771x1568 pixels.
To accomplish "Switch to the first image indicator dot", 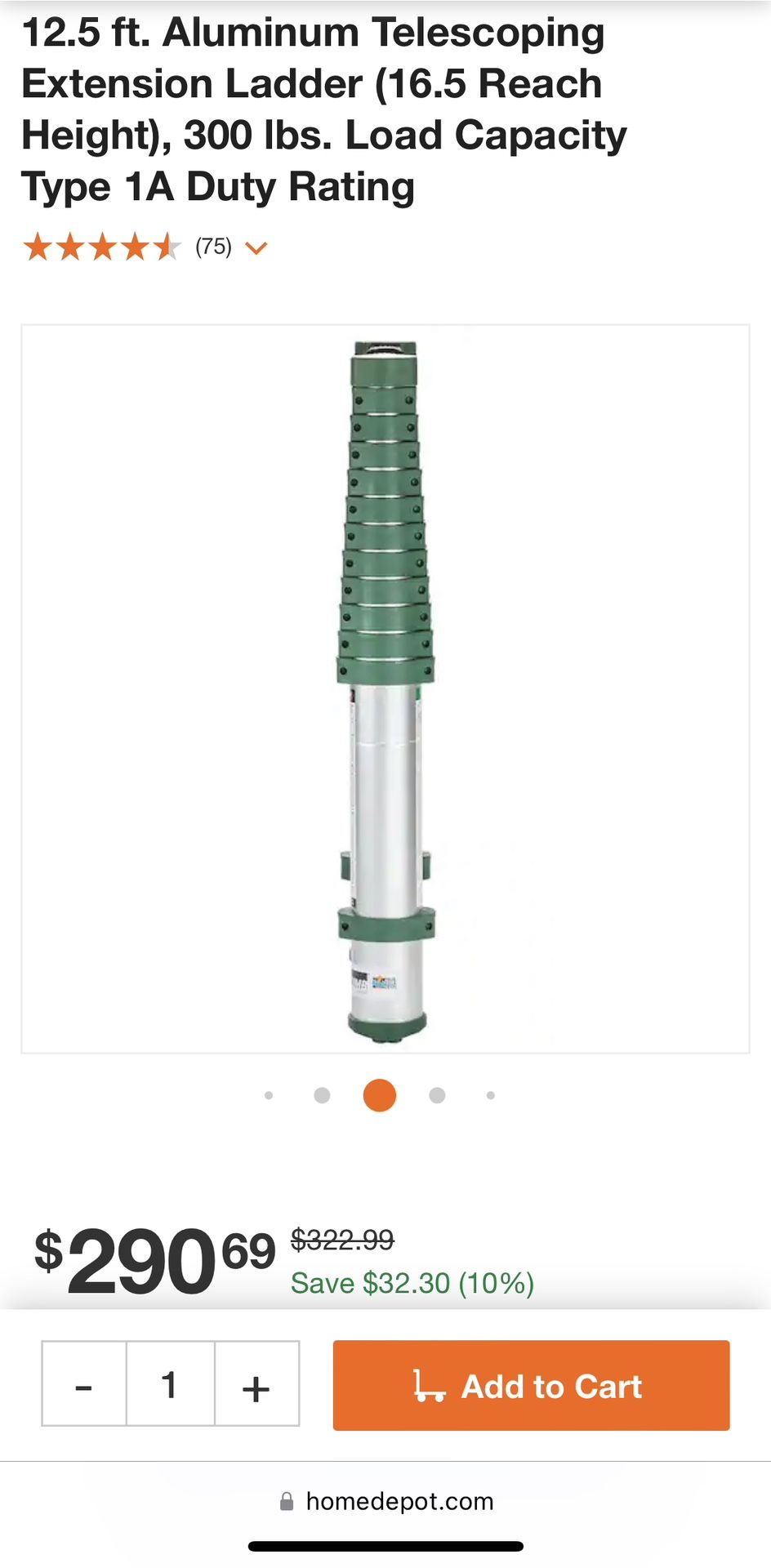I will [268, 1095].
